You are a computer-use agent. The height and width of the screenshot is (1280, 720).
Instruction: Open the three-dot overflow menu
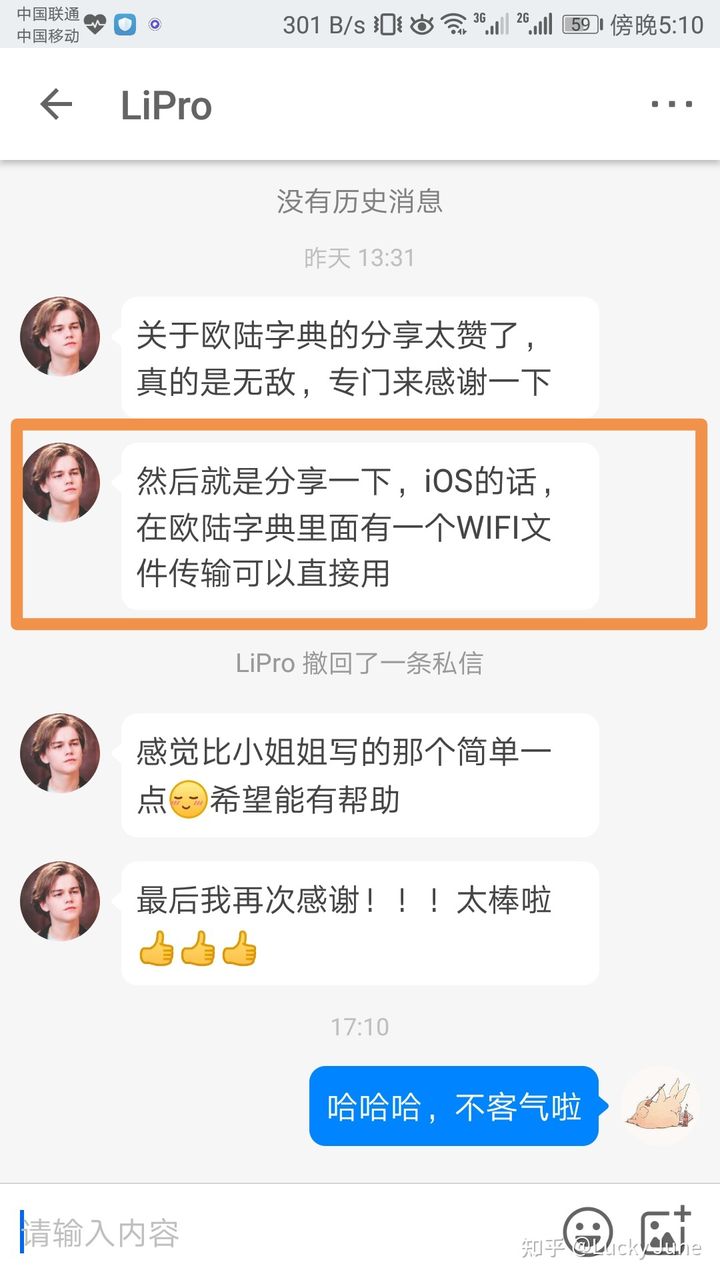click(671, 105)
